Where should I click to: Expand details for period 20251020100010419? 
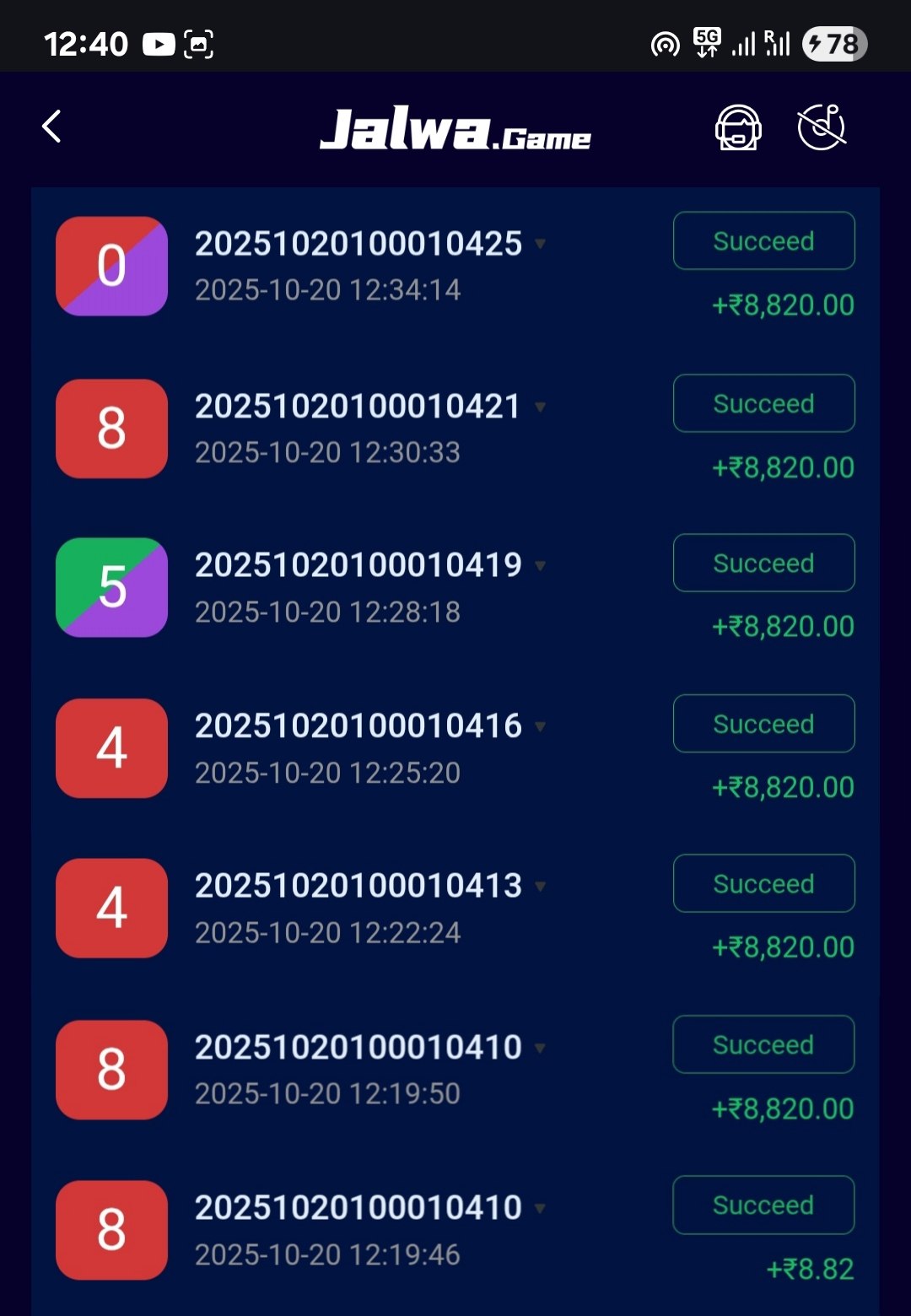point(540,566)
